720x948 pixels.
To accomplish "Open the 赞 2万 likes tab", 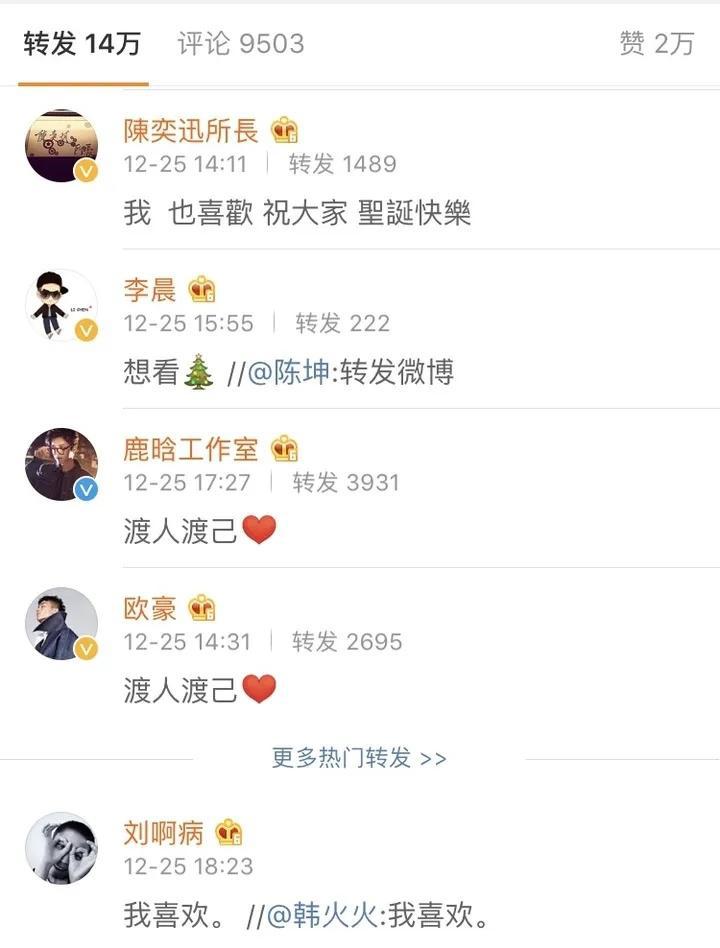I will coord(656,45).
